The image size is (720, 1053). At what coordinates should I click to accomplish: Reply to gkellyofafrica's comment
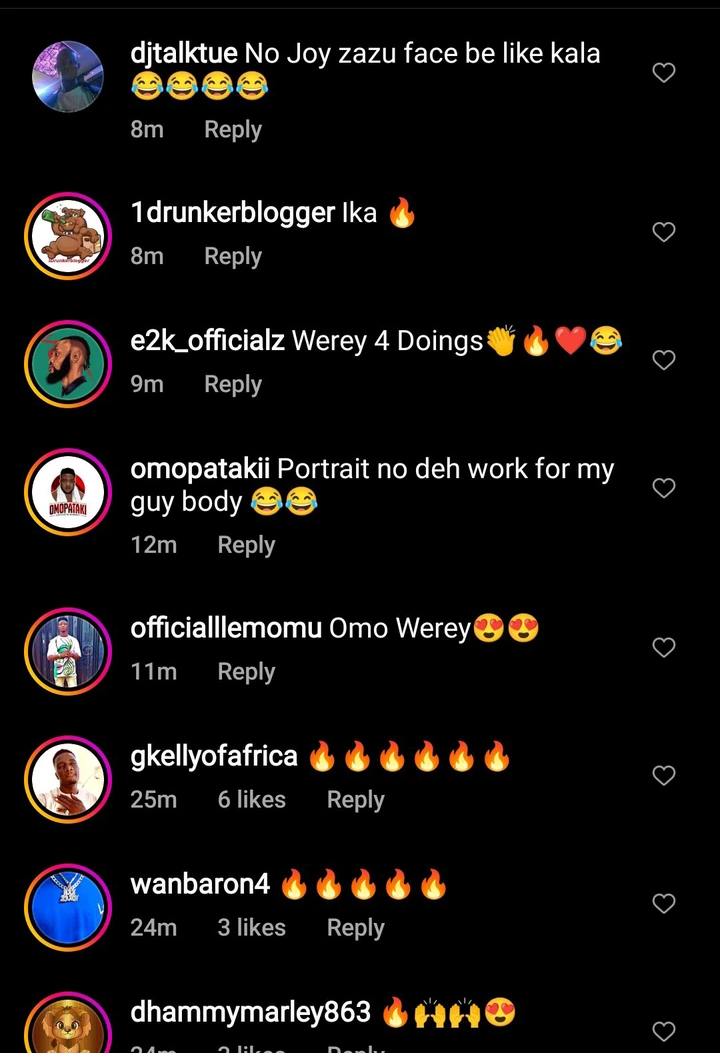click(x=355, y=800)
